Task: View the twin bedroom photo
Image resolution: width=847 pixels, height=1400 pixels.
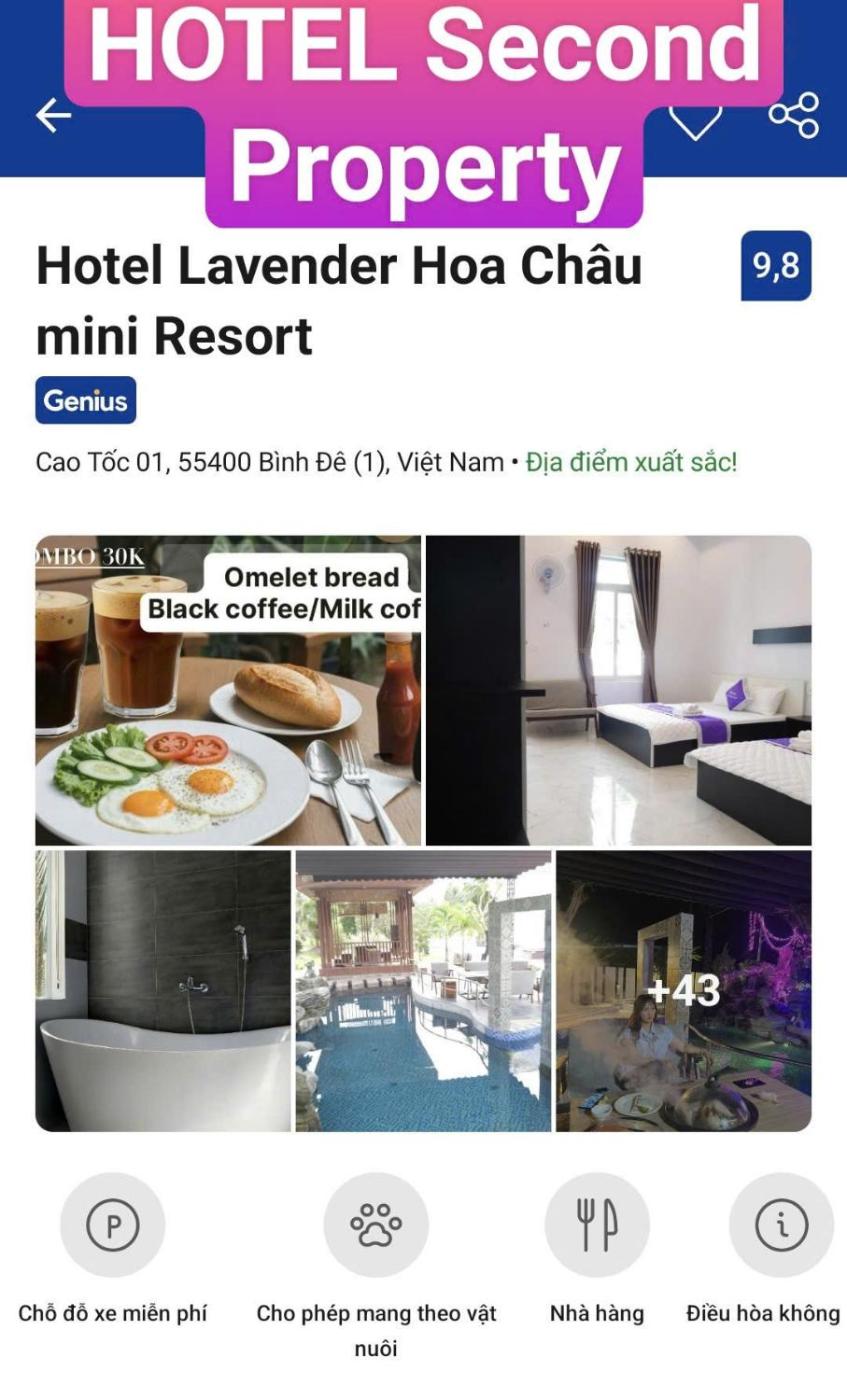Action: pyautogui.click(x=619, y=691)
